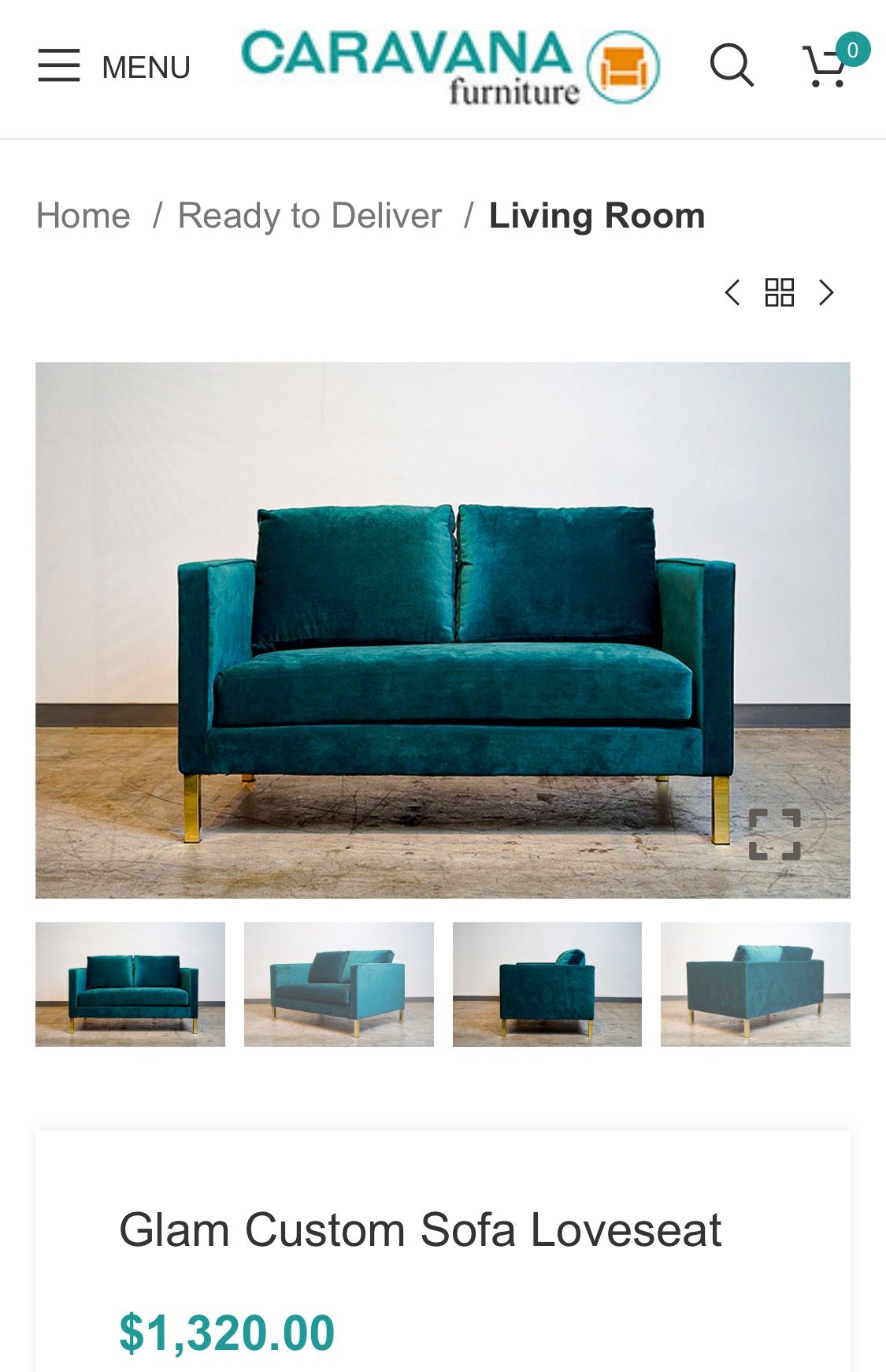Screen dimensions: 886x1372
Task: Open Ready to Deliver breadcrumb
Action: pos(310,216)
